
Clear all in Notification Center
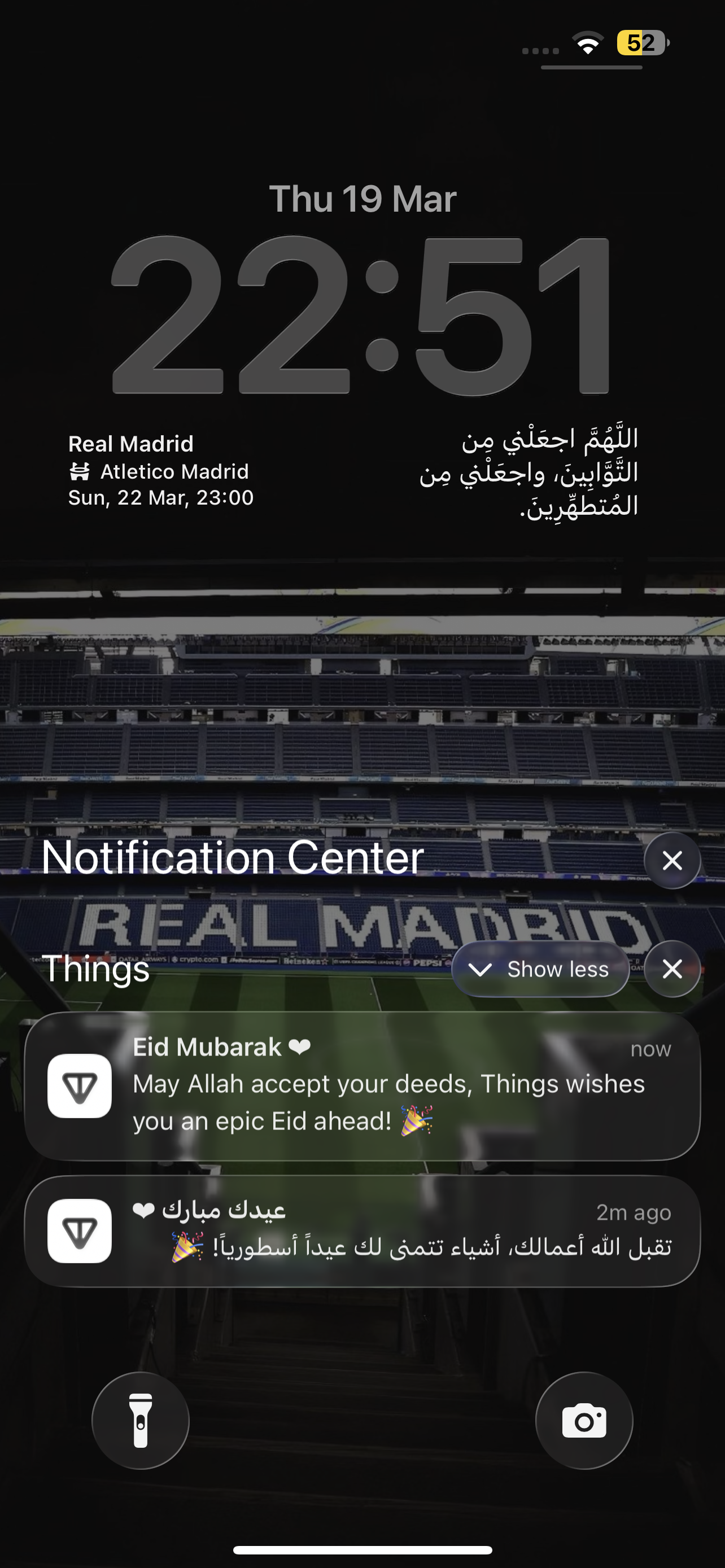point(671,861)
